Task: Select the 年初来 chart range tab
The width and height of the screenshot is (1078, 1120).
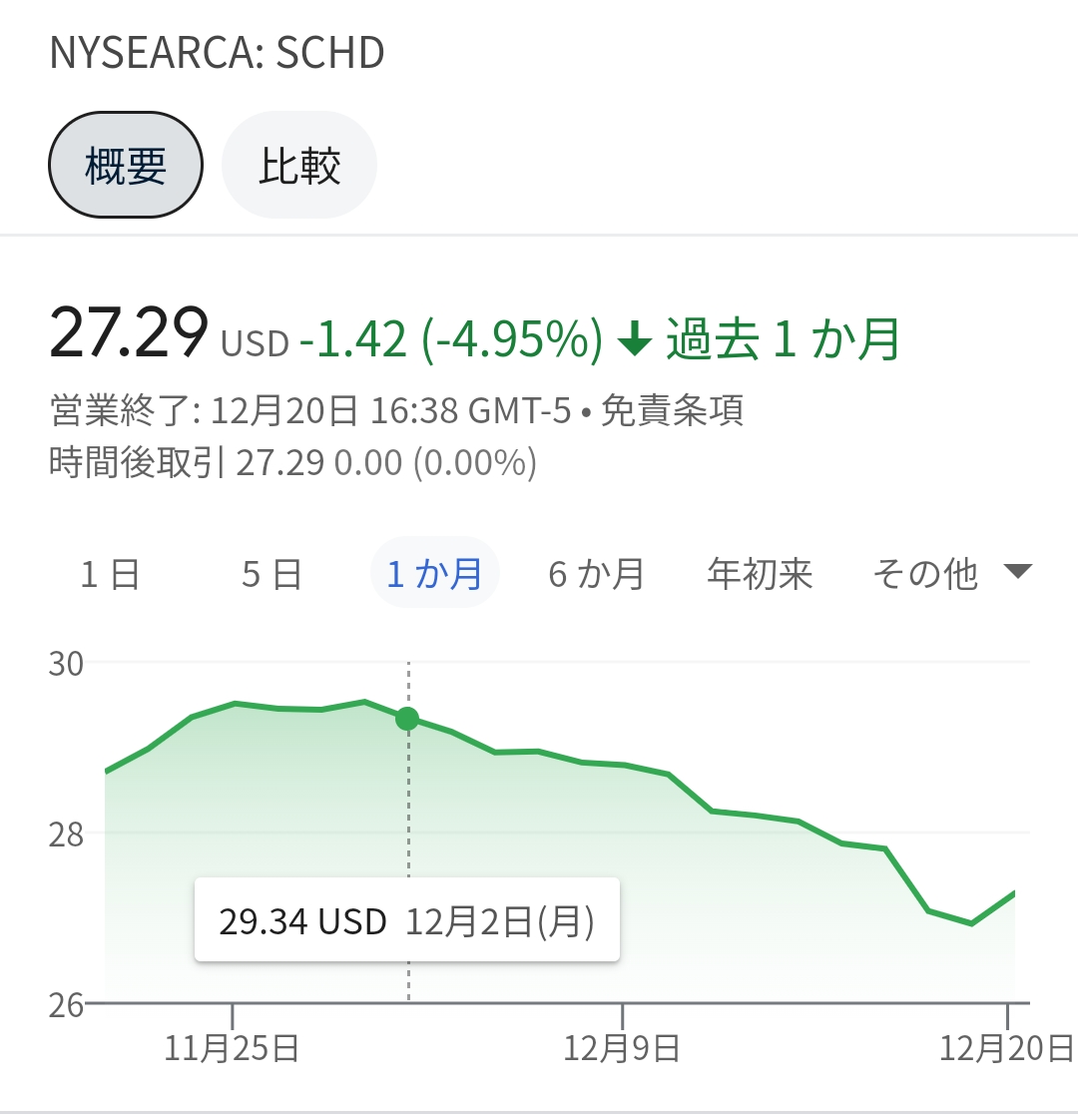Action: (760, 572)
